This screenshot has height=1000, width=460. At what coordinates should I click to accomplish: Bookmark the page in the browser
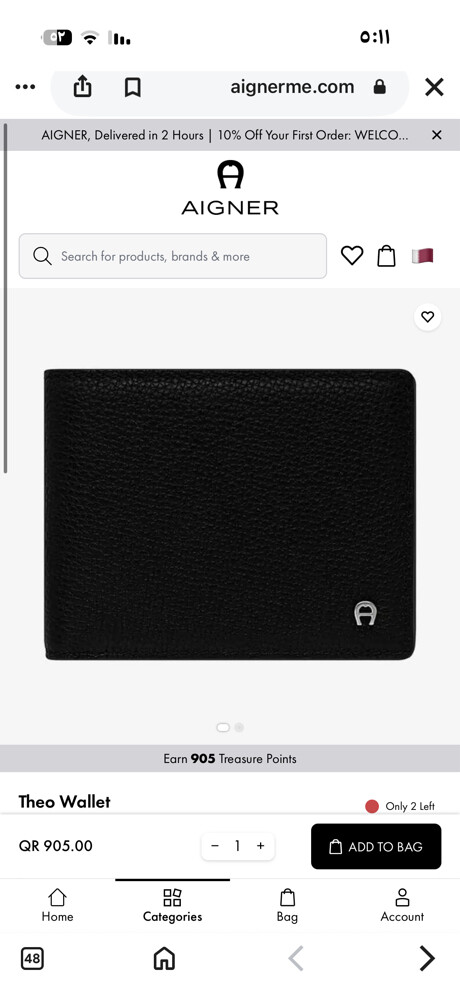pos(133,87)
